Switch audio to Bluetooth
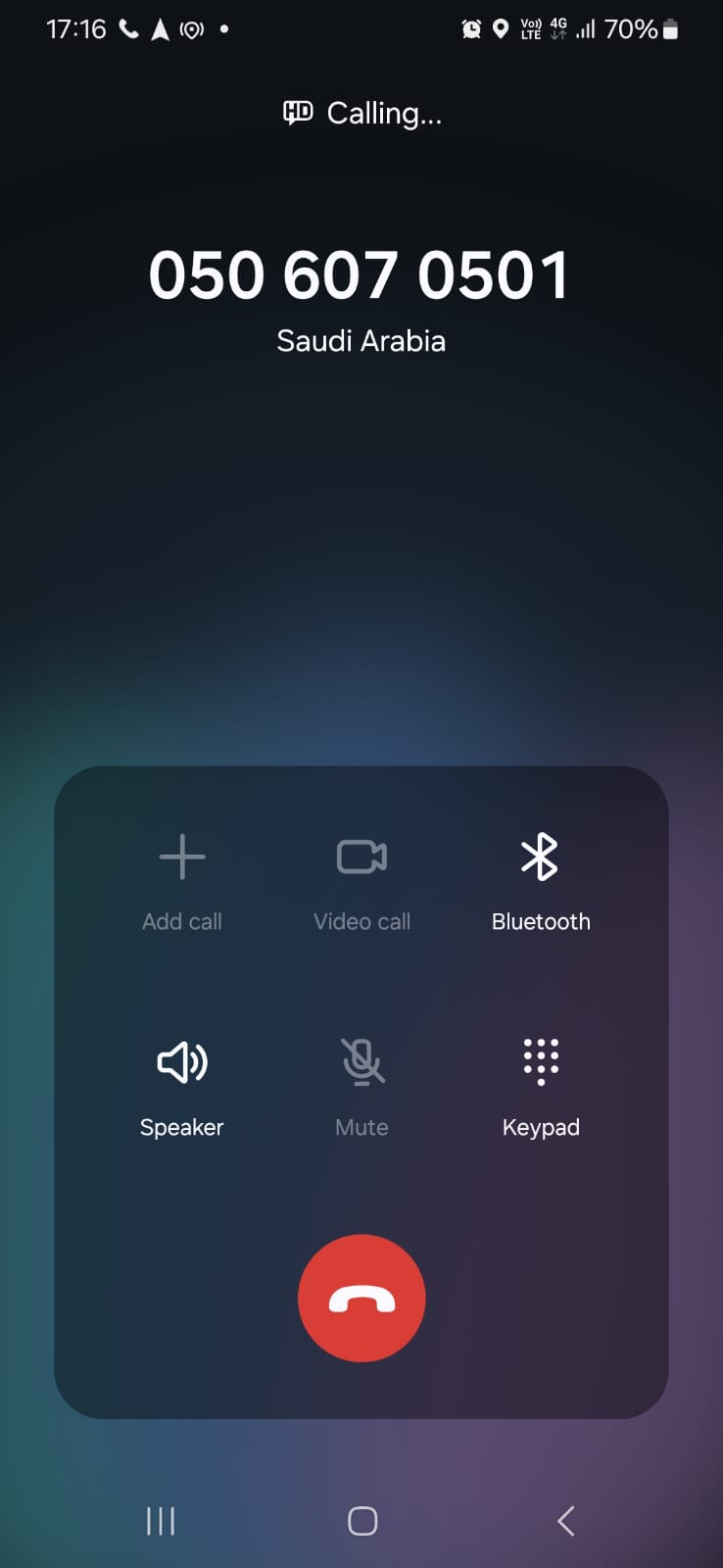 pos(541,880)
